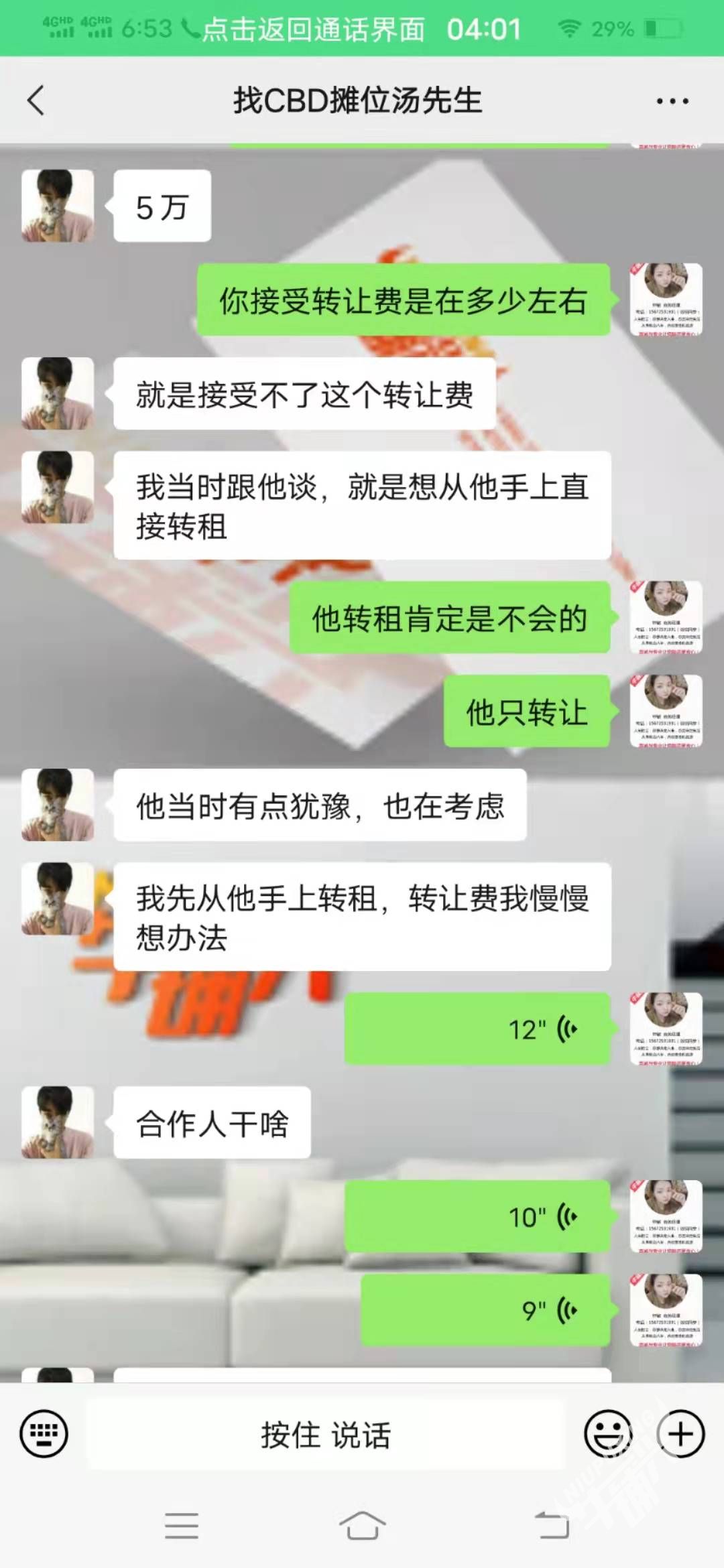Return to the ongoing call via green bar

click(x=314, y=29)
